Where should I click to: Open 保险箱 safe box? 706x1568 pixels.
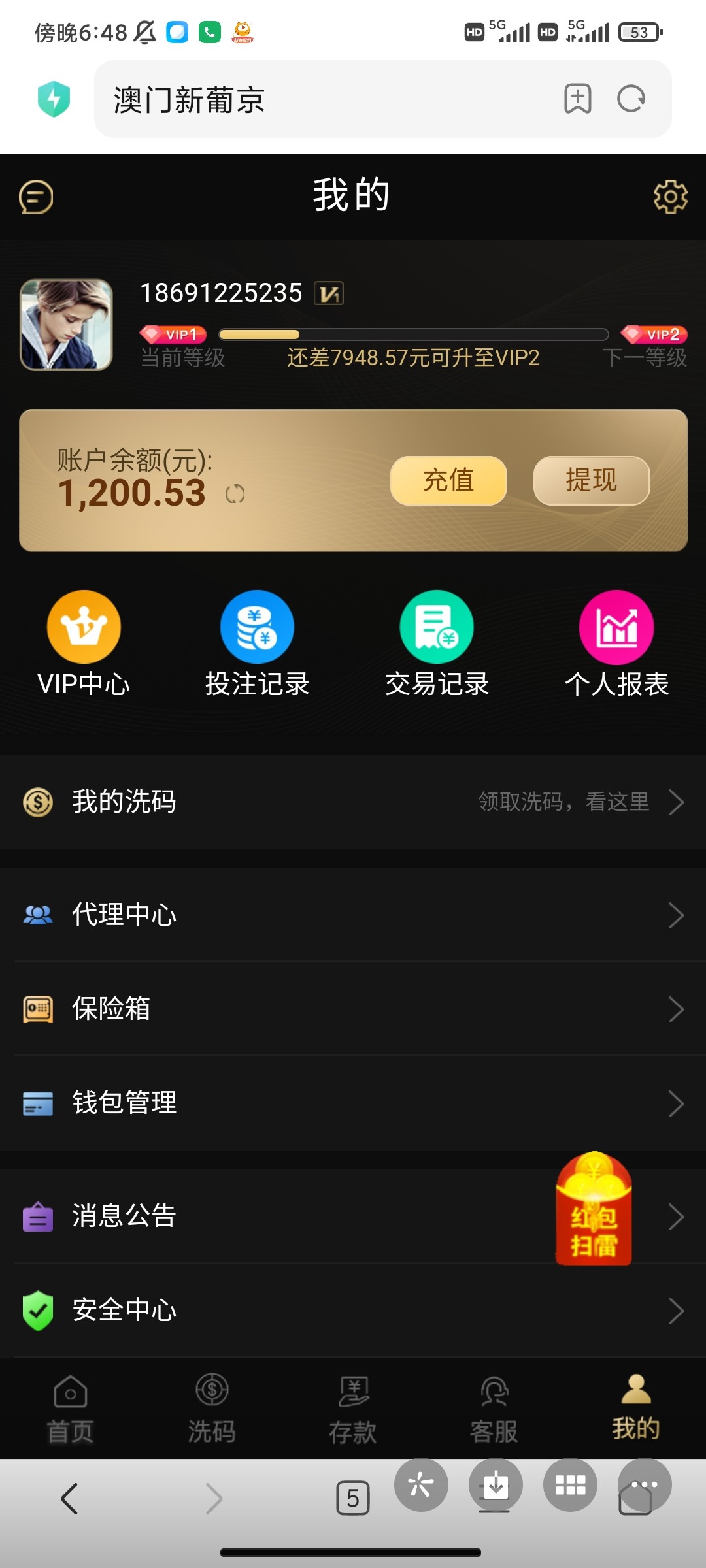point(353,1009)
